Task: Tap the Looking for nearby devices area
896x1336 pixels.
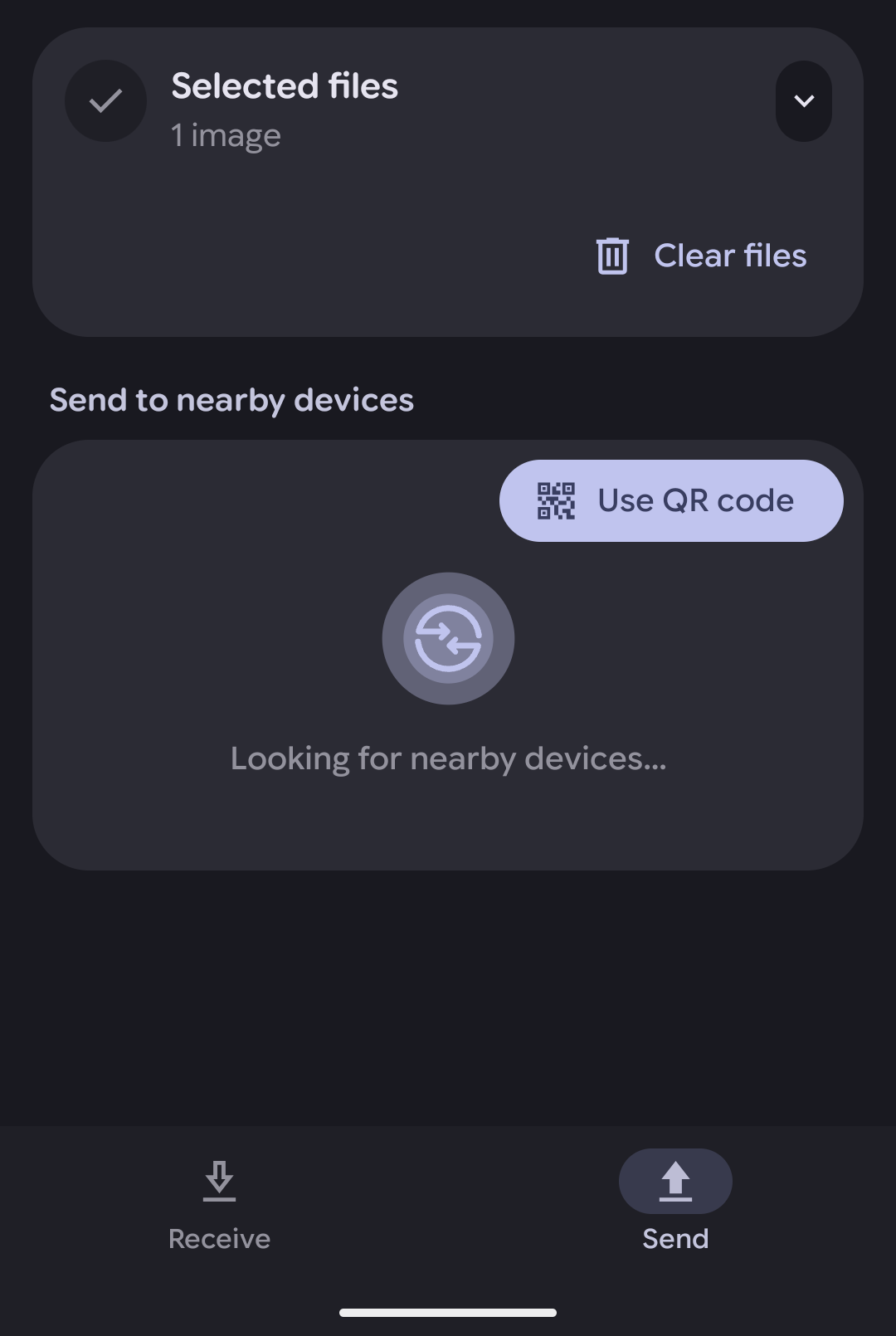Action: pyautogui.click(x=448, y=757)
